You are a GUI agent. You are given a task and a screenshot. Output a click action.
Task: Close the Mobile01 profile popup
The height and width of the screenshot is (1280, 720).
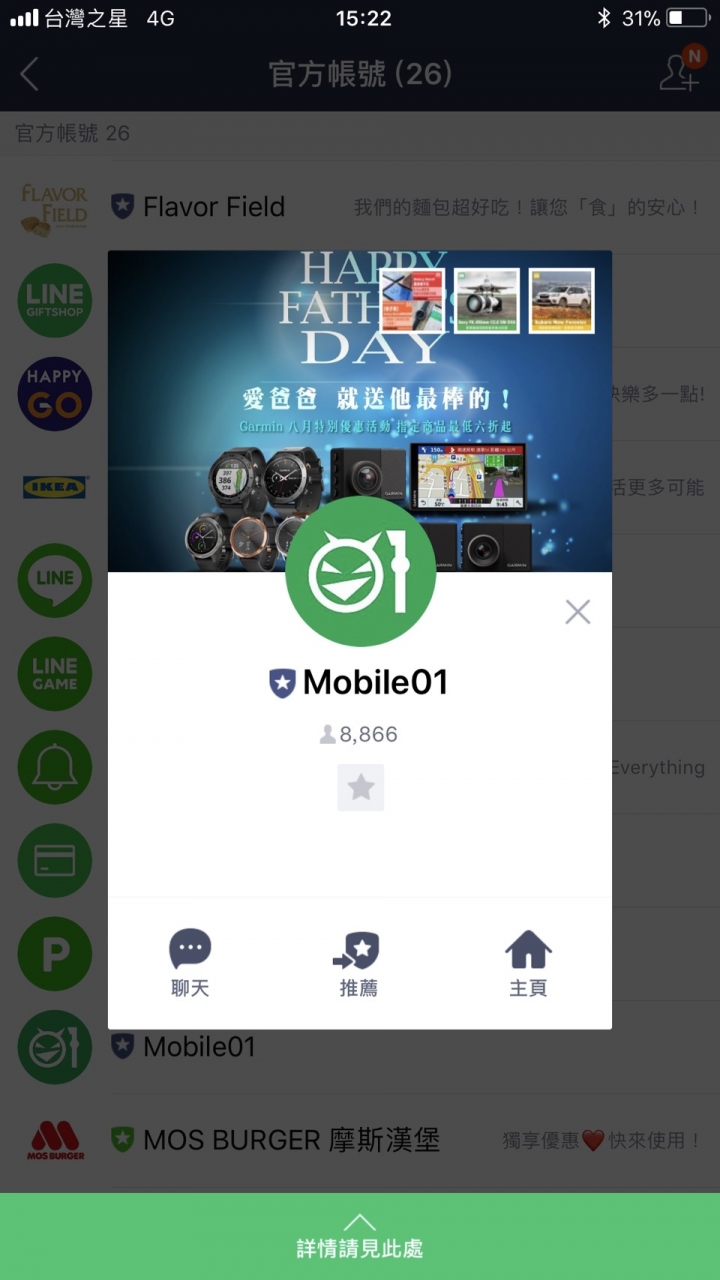tap(578, 612)
